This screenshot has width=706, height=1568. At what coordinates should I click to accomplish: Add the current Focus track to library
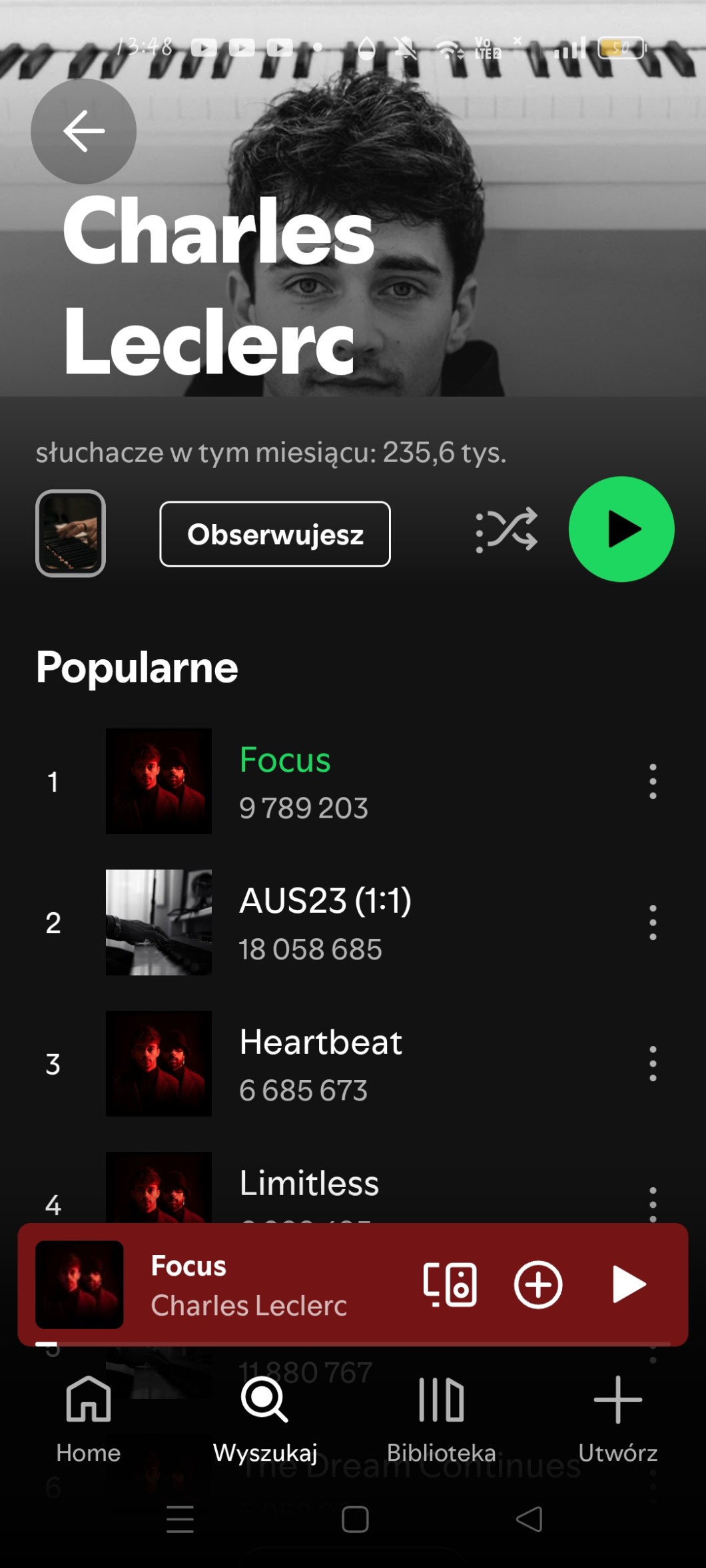pos(538,1284)
